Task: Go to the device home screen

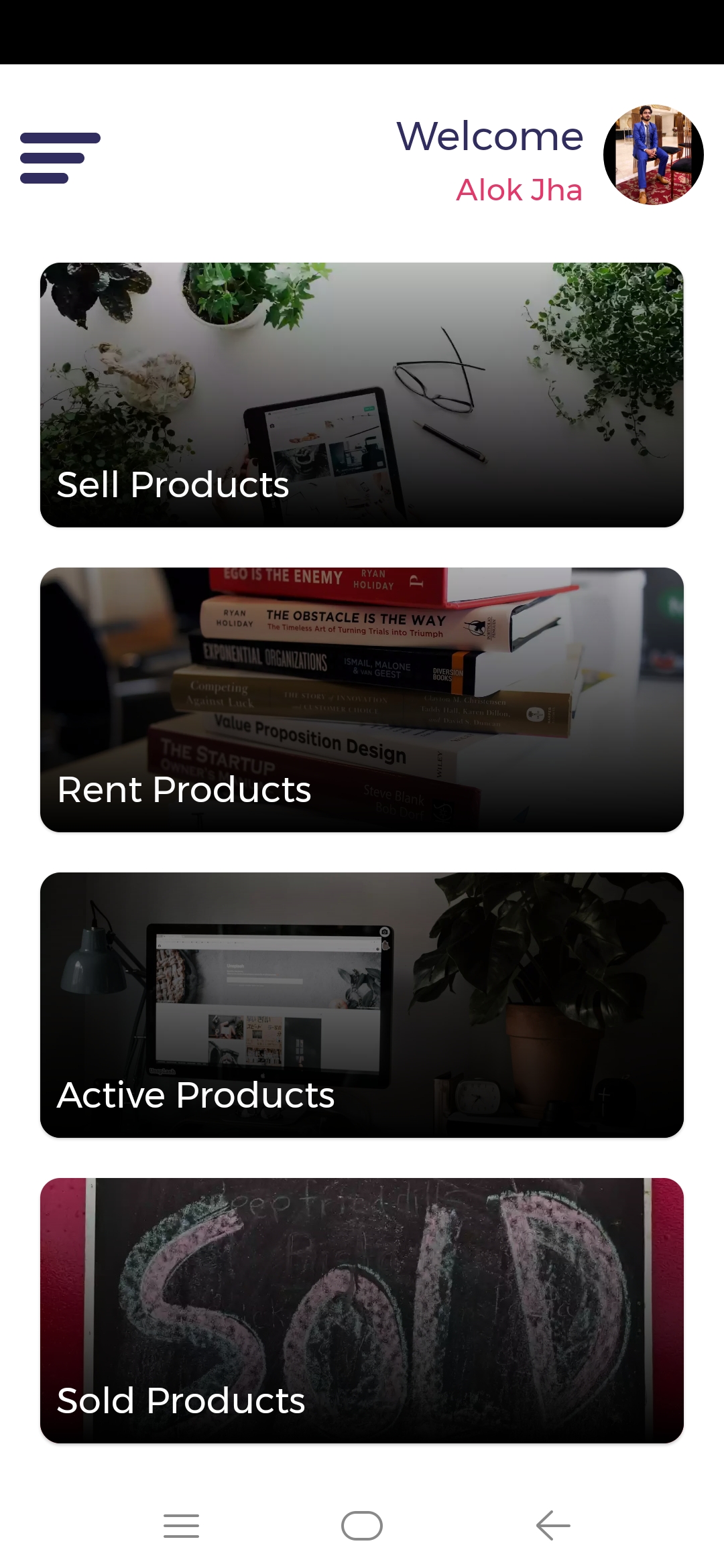Action: (362, 1526)
